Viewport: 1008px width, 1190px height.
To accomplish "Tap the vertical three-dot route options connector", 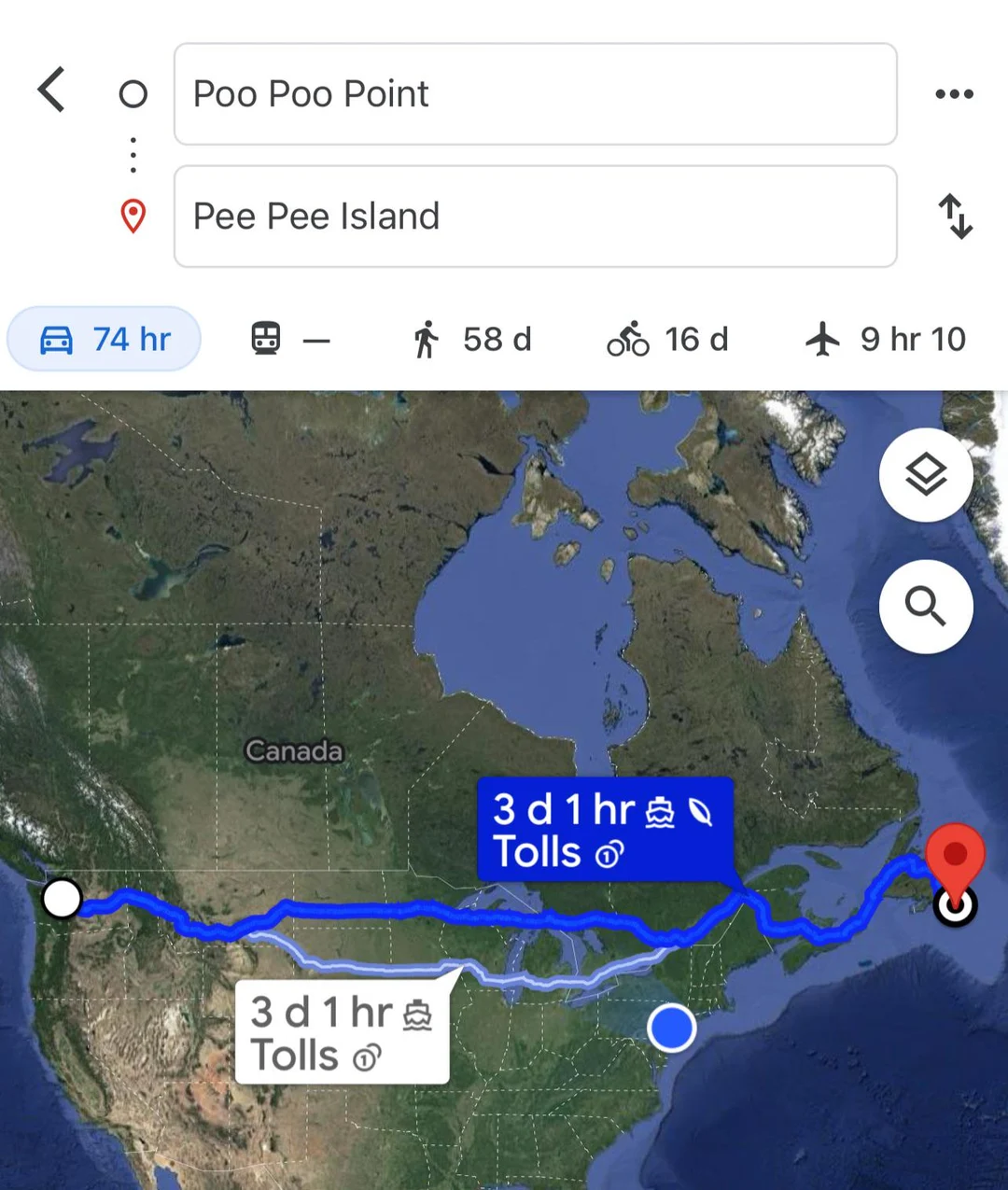I will [x=133, y=154].
